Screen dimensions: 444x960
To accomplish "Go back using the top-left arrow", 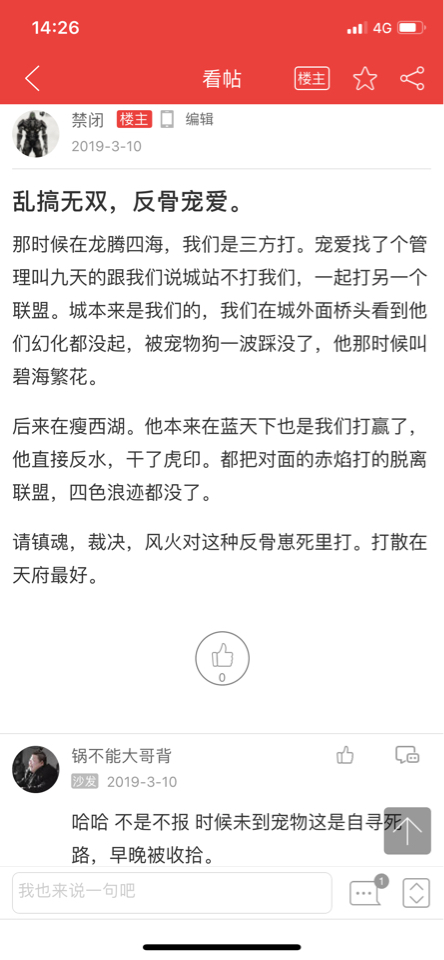I will (x=32, y=78).
